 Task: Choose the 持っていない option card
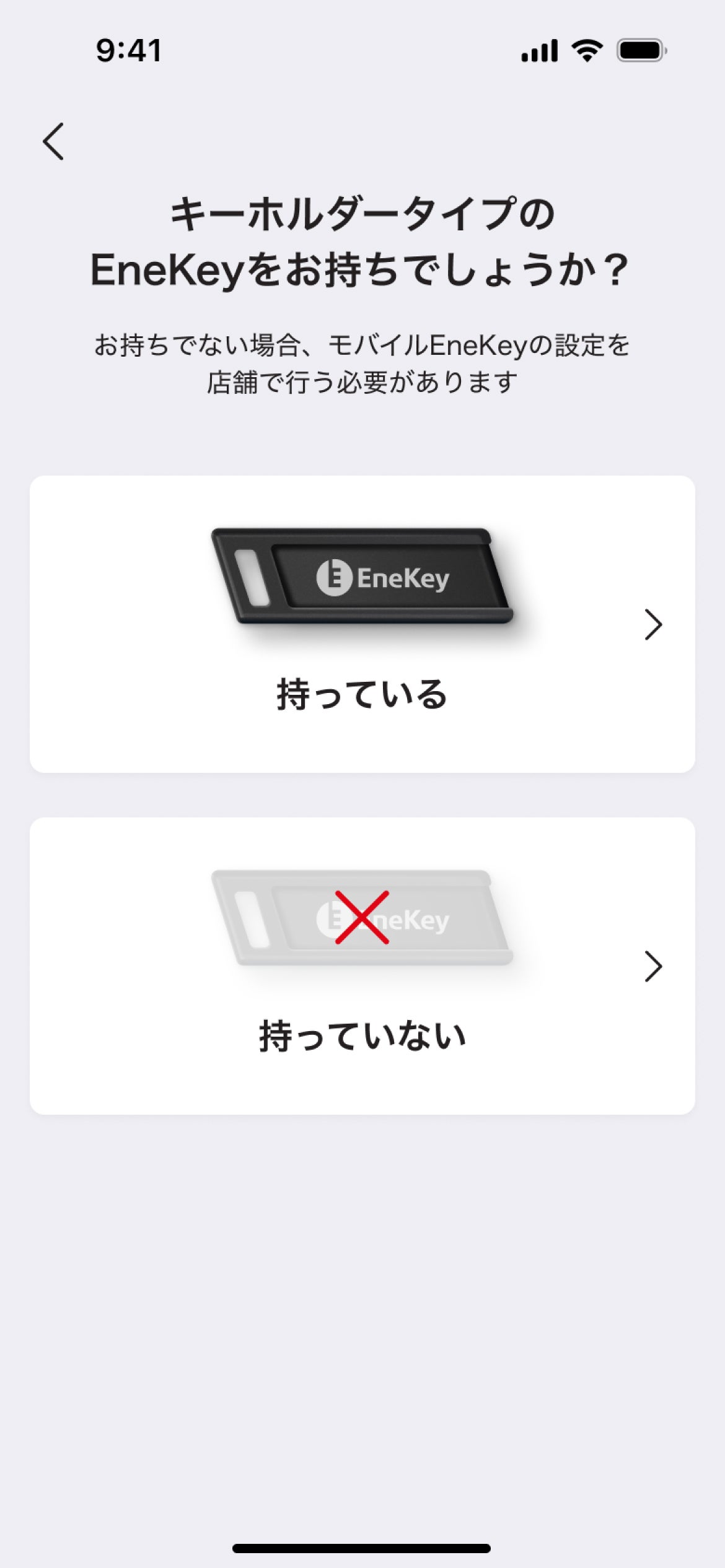tap(362, 966)
